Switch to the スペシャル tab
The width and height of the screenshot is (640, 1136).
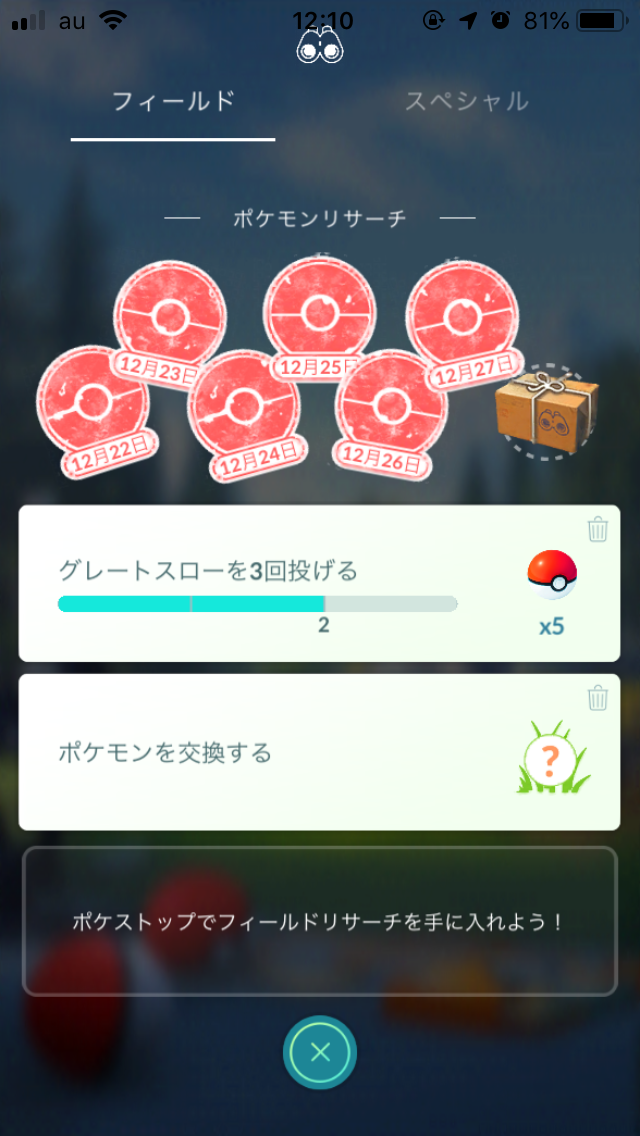tap(466, 102)
